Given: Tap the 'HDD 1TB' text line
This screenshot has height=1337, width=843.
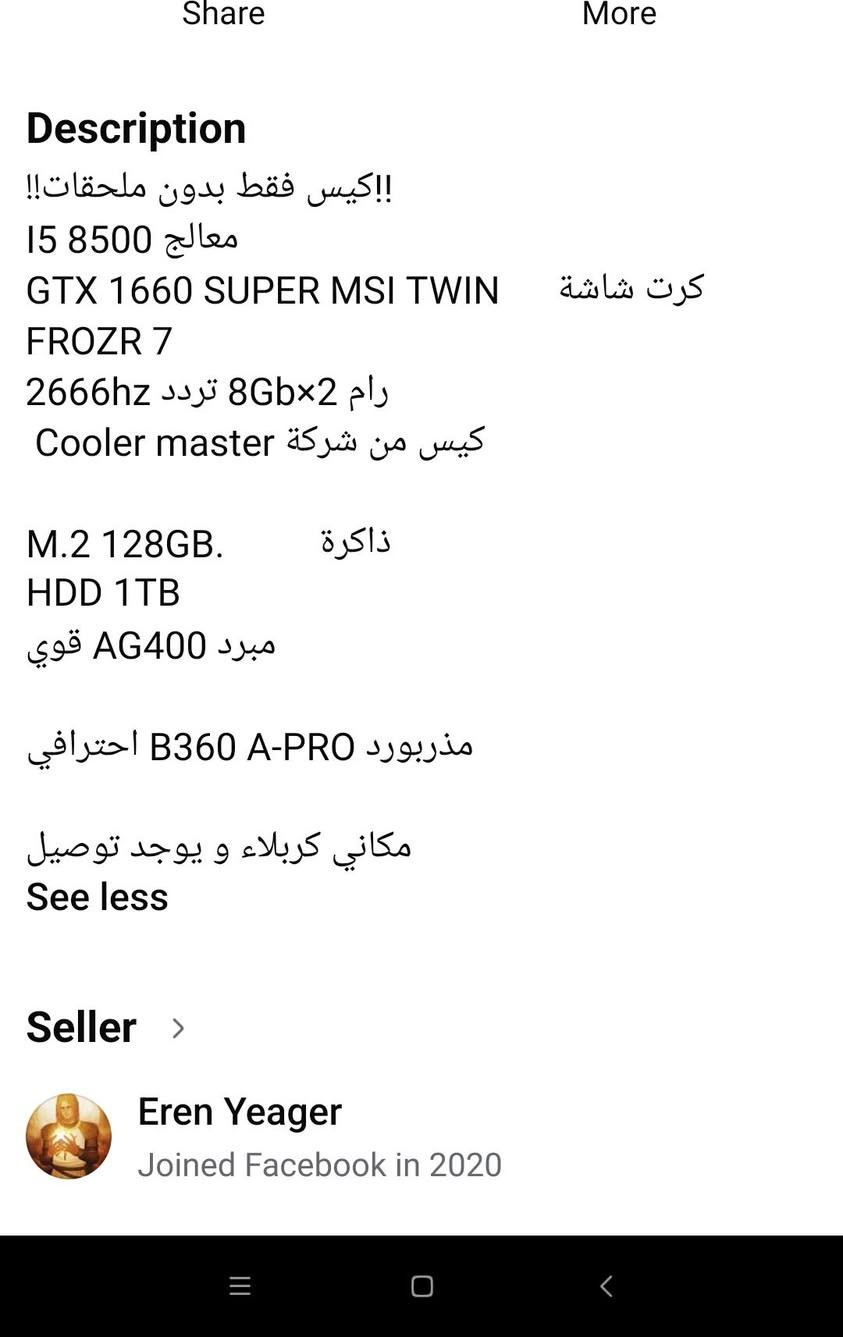Looking at the screenshot, I should tap(102, 592).
